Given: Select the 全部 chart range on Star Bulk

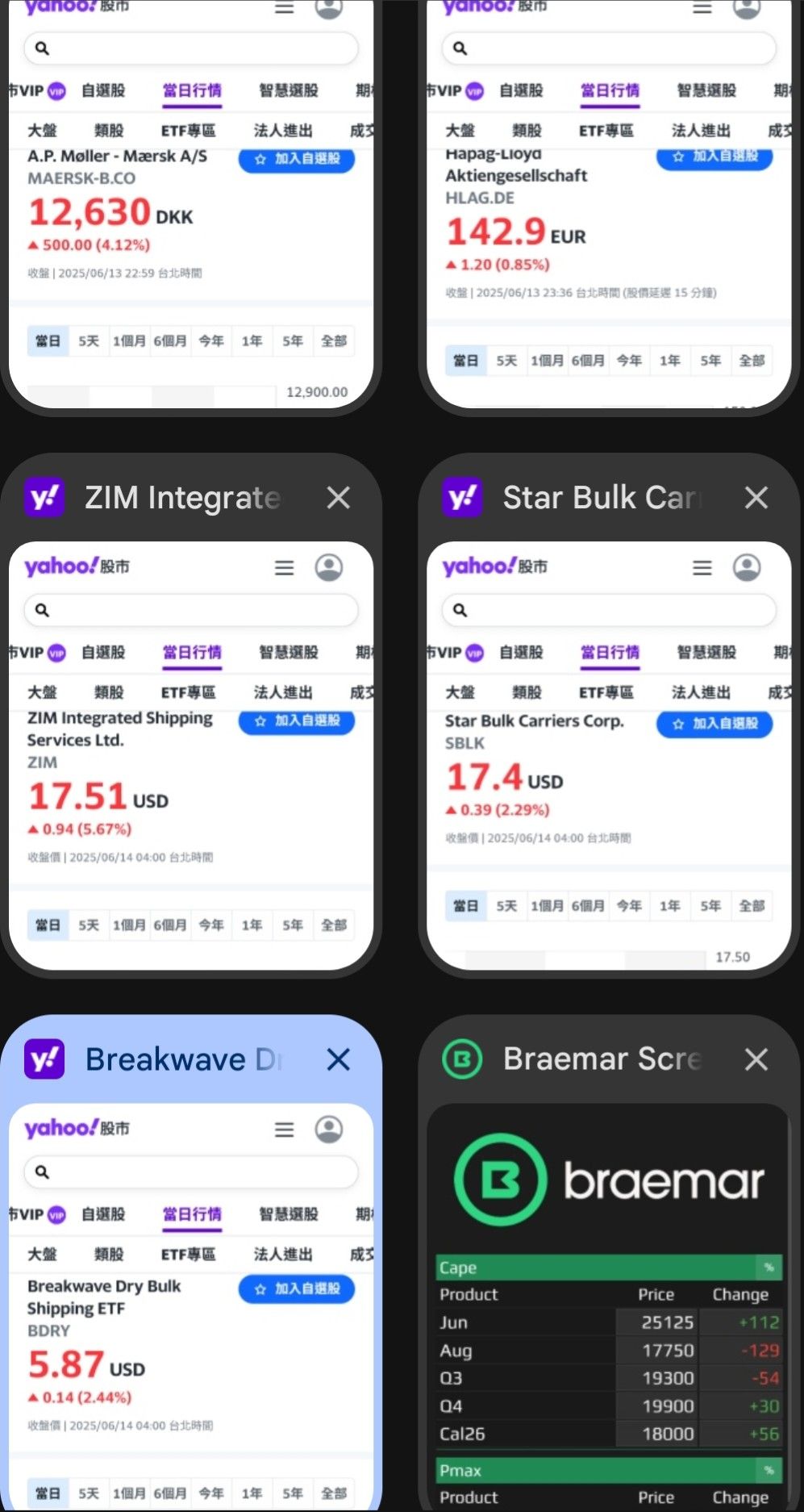Looking at the screenshot, I should coord(752,905).
